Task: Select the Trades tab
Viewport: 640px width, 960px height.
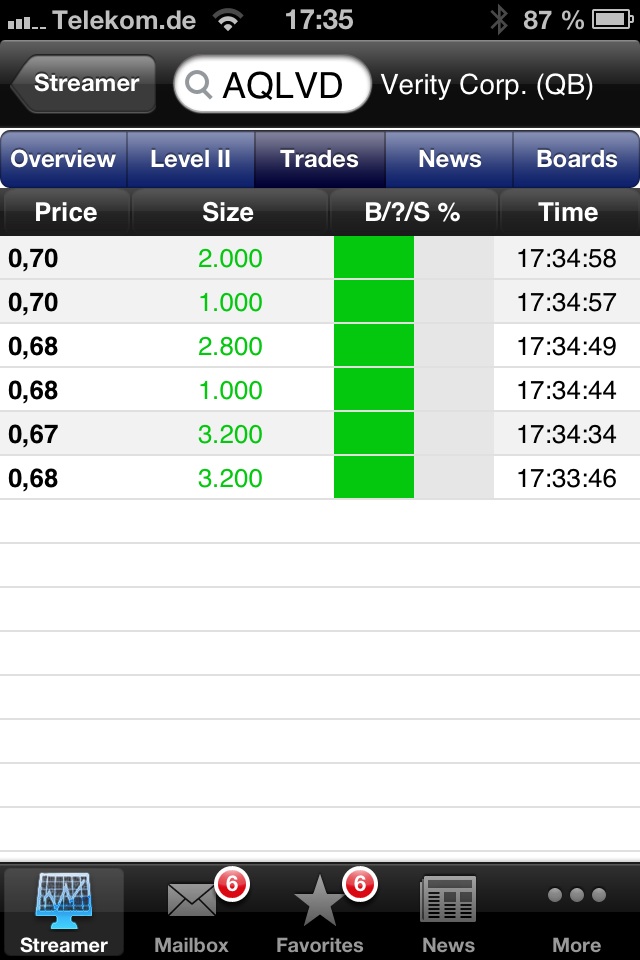Action: coord(319,159)
